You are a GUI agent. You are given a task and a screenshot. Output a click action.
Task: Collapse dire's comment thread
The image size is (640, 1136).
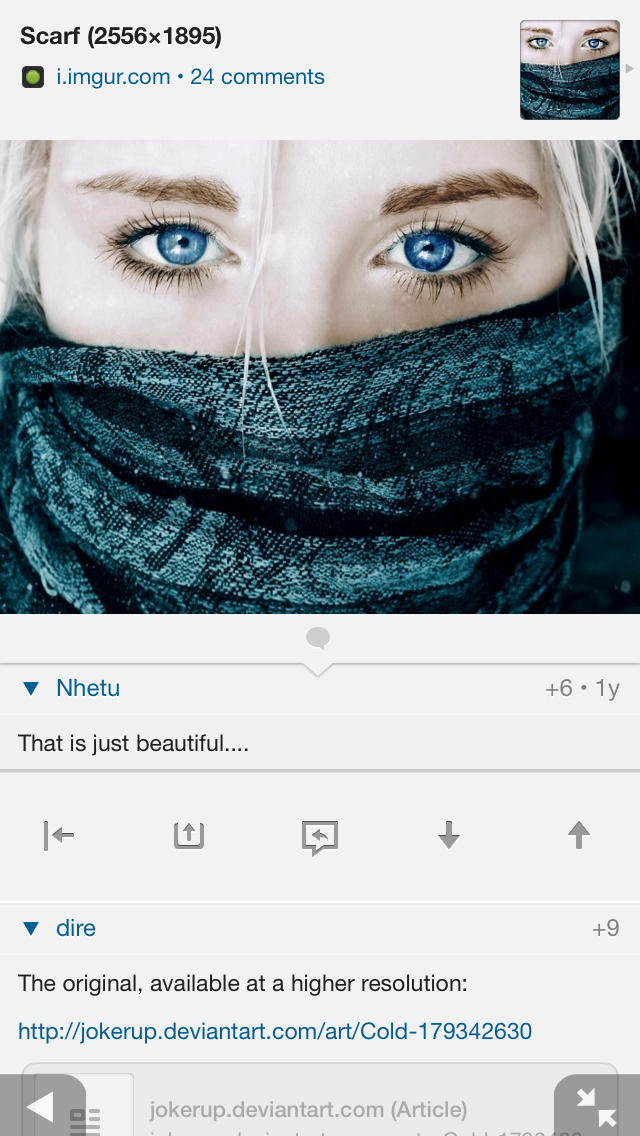(31, 928)
